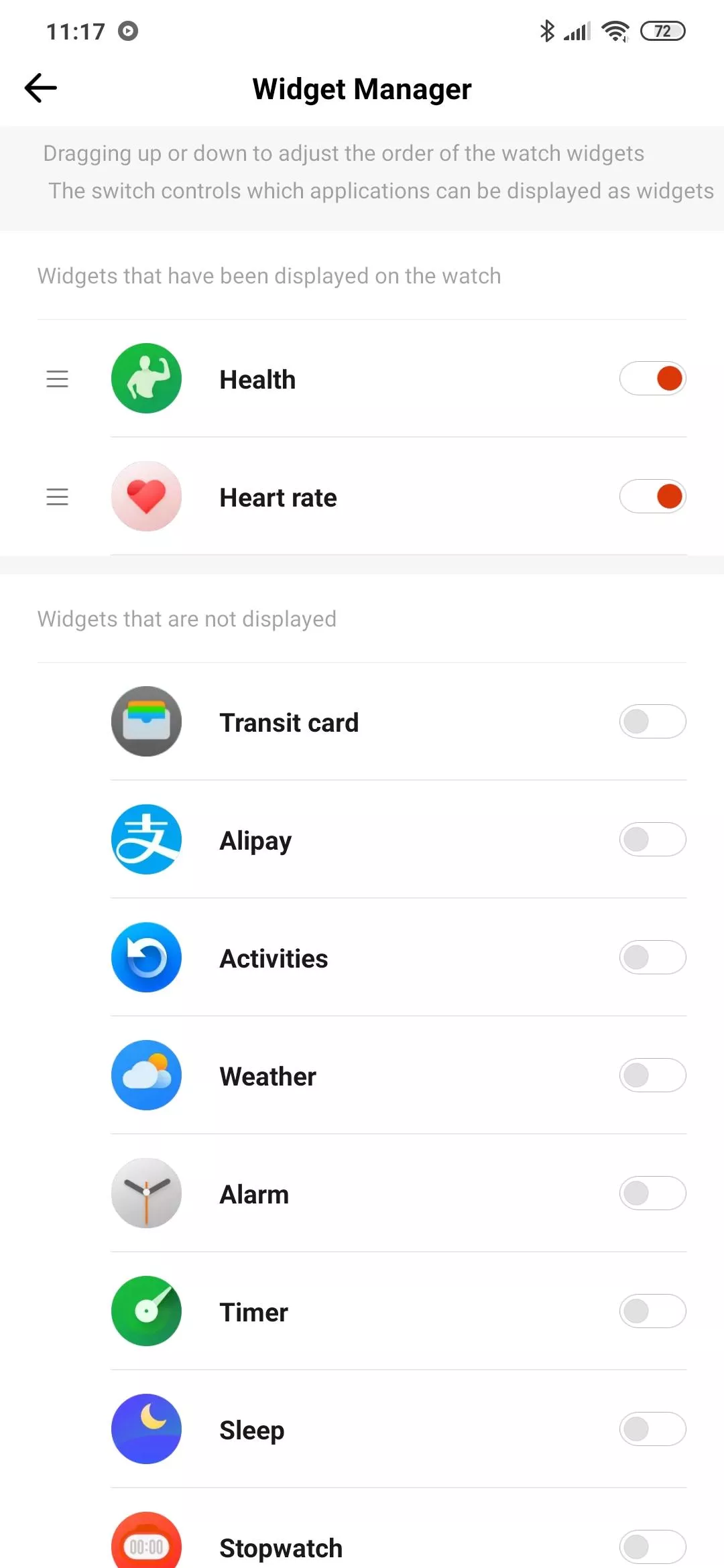Tap the reorder handle beside Health
The image size is (724, 1568).
point(58,379)
